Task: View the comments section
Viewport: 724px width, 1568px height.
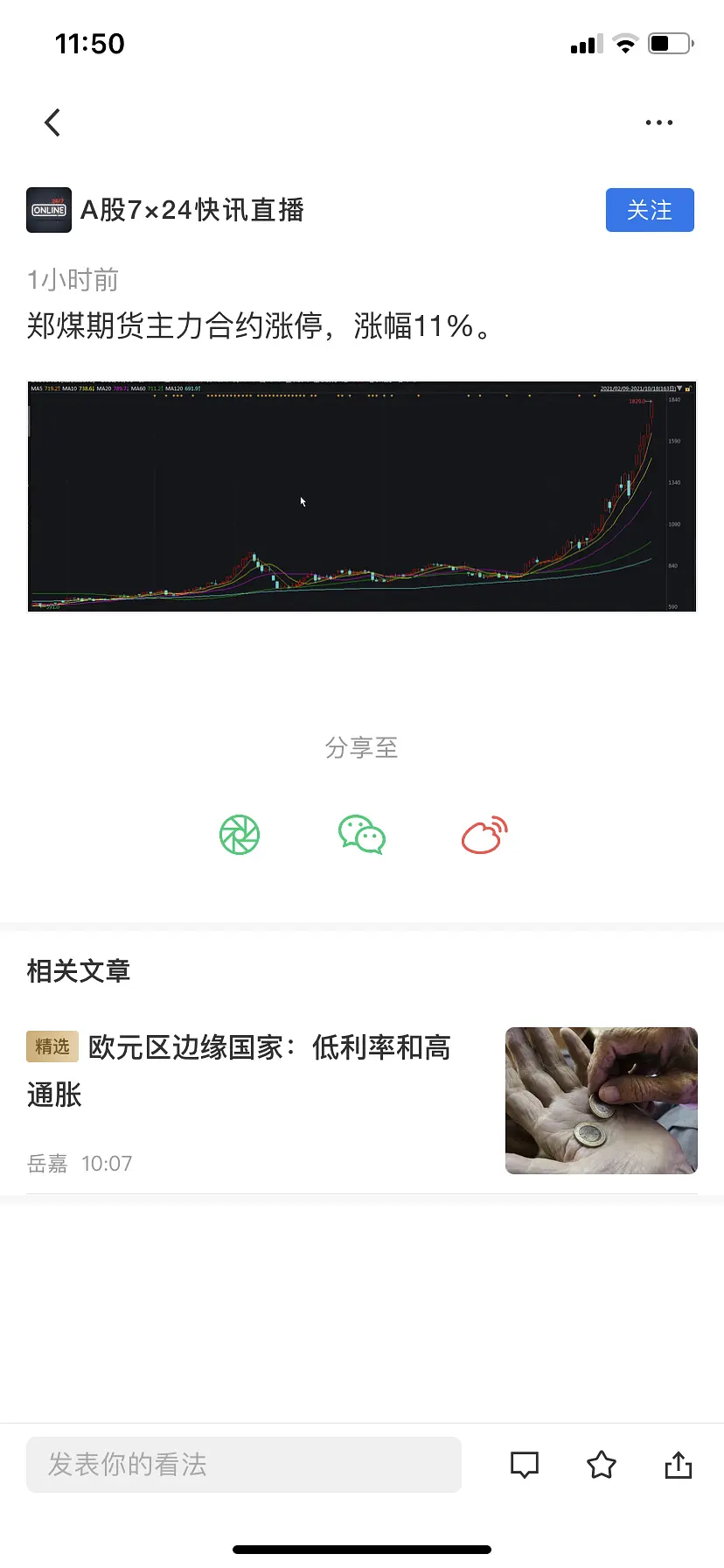Action: coord(525,1465)
